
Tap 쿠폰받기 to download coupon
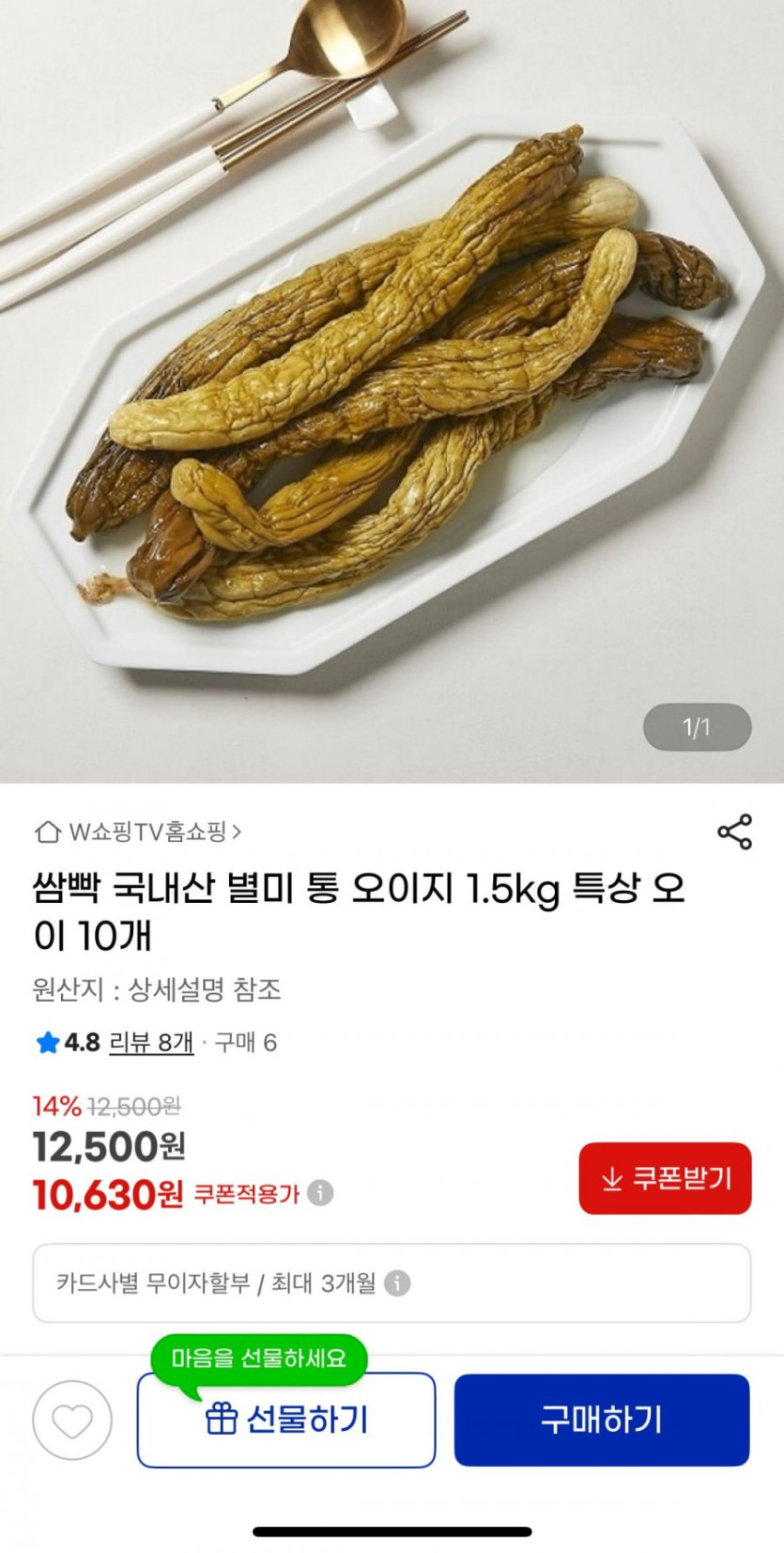tap(665, 1178)
